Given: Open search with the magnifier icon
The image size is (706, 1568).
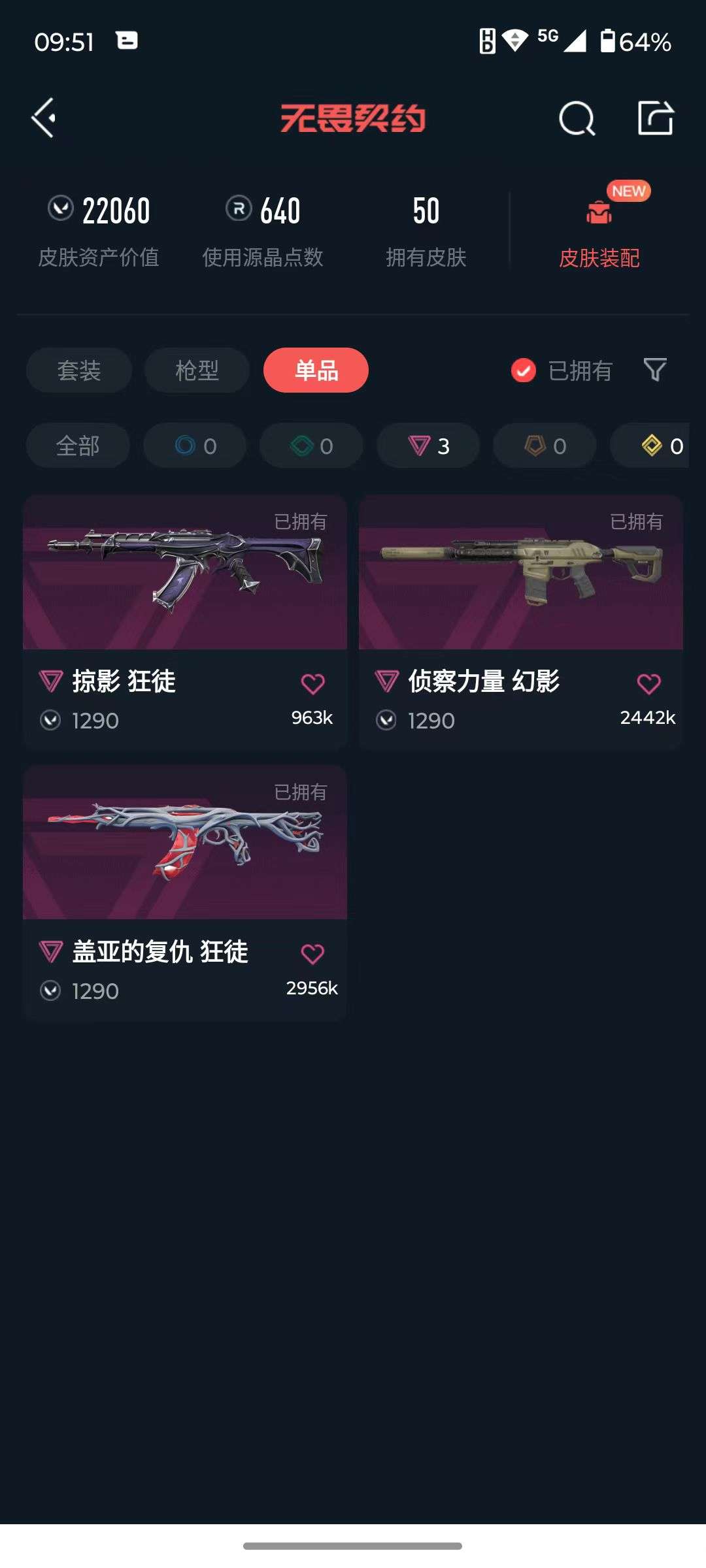Looking at the screenshot, I should coord(575,118).
